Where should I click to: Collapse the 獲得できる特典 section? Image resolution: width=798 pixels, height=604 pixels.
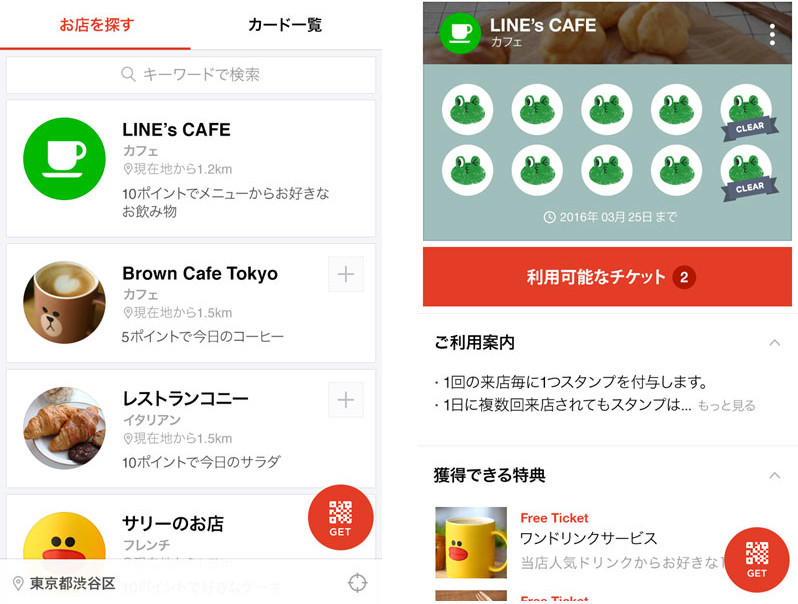pyautogui.click(x=774, y=475)
